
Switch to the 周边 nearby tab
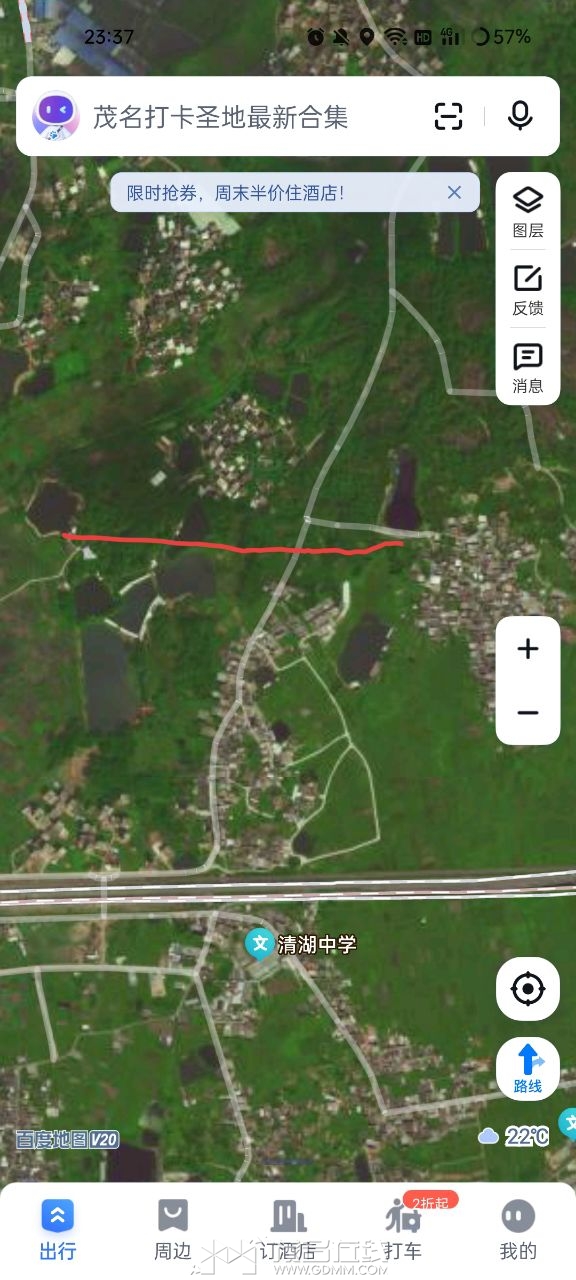click(x=172, y=1230)
